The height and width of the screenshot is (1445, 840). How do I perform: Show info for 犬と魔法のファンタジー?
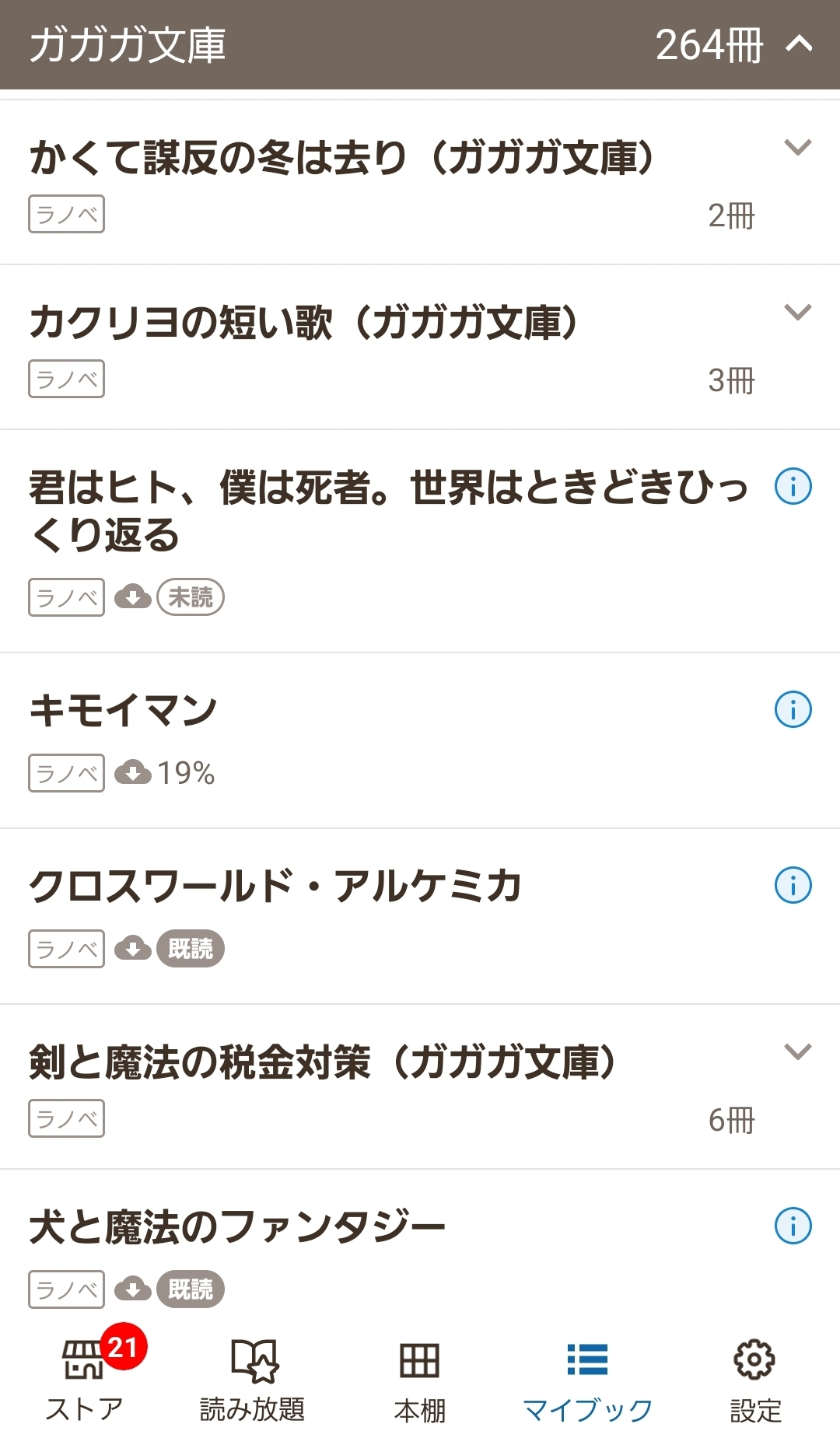click(x=793, y=1226)
